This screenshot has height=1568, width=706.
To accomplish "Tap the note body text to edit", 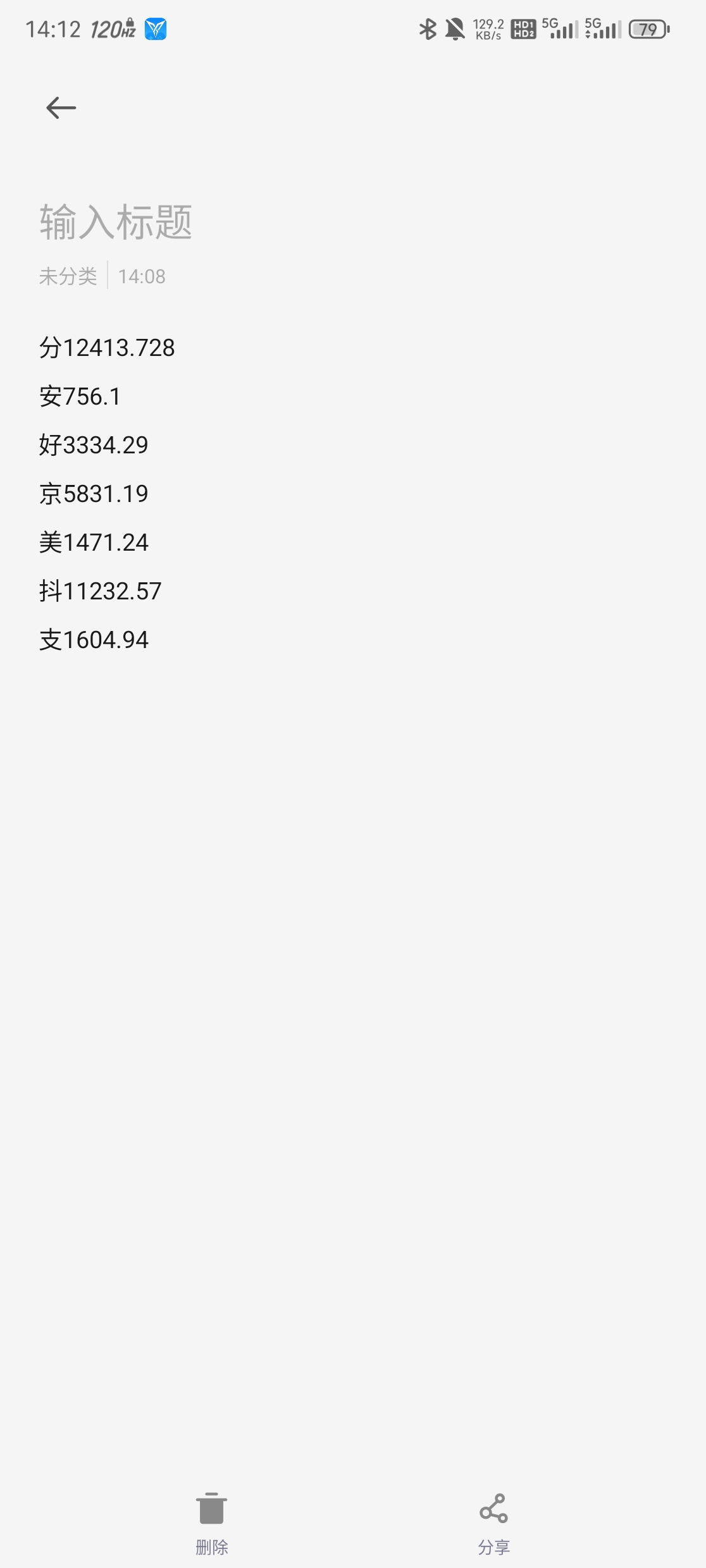I will pos(108,493).
